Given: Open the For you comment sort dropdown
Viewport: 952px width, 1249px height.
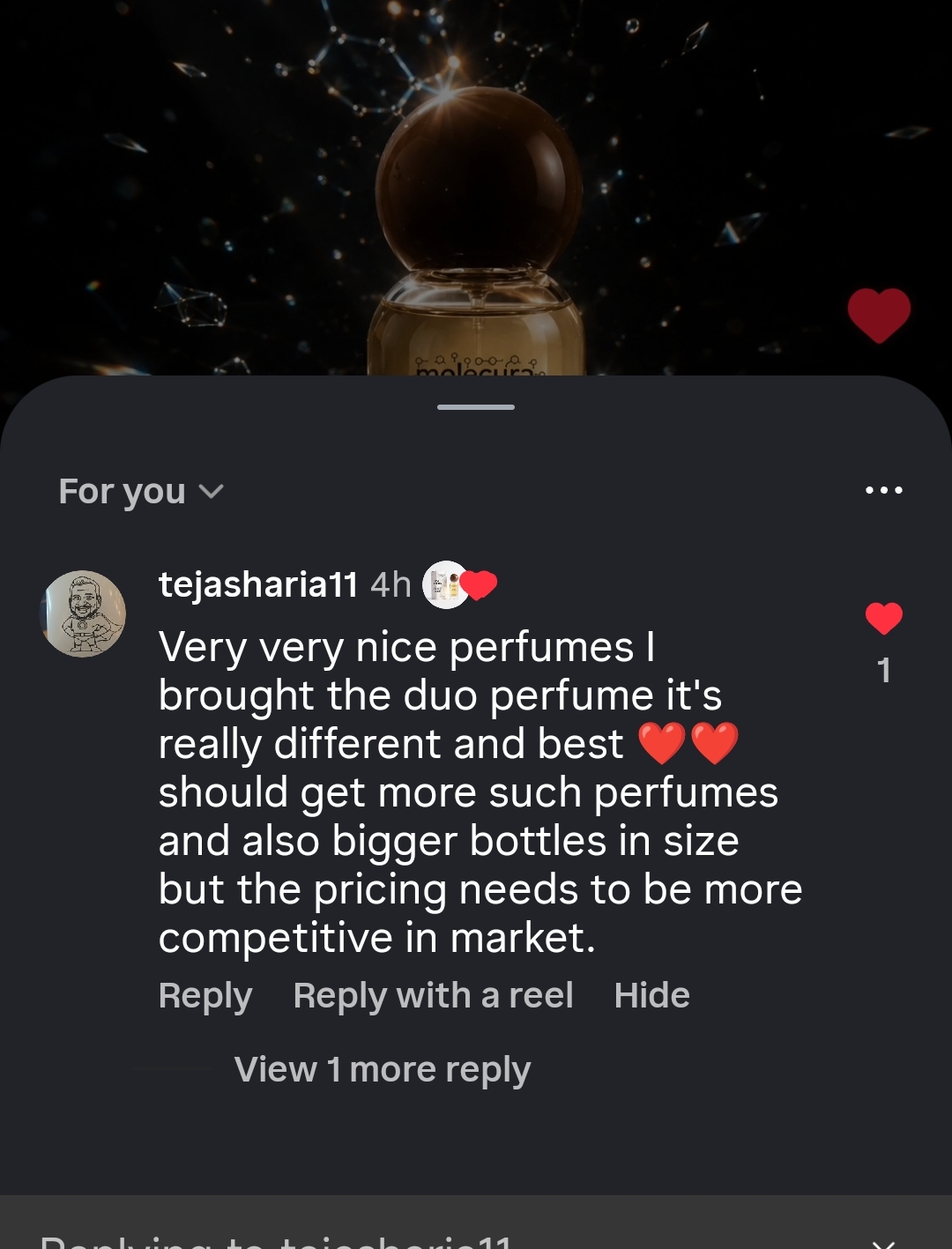Looking at the screenshot, I should (x=141, y=492).
